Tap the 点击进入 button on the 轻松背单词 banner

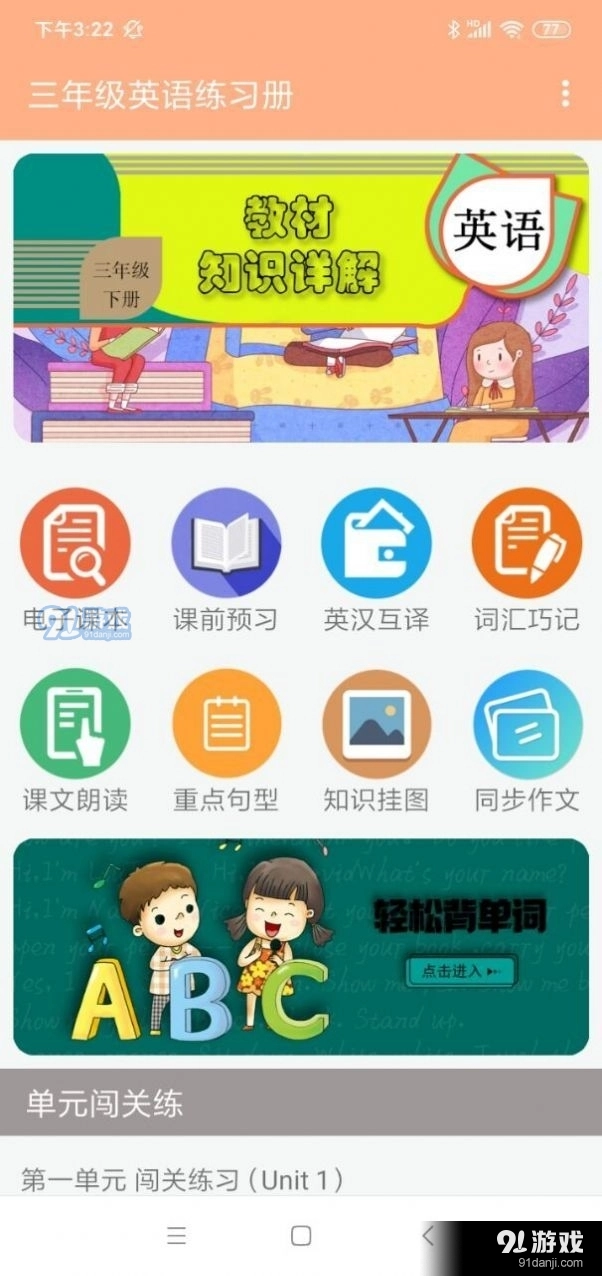(x=461, y=970)
